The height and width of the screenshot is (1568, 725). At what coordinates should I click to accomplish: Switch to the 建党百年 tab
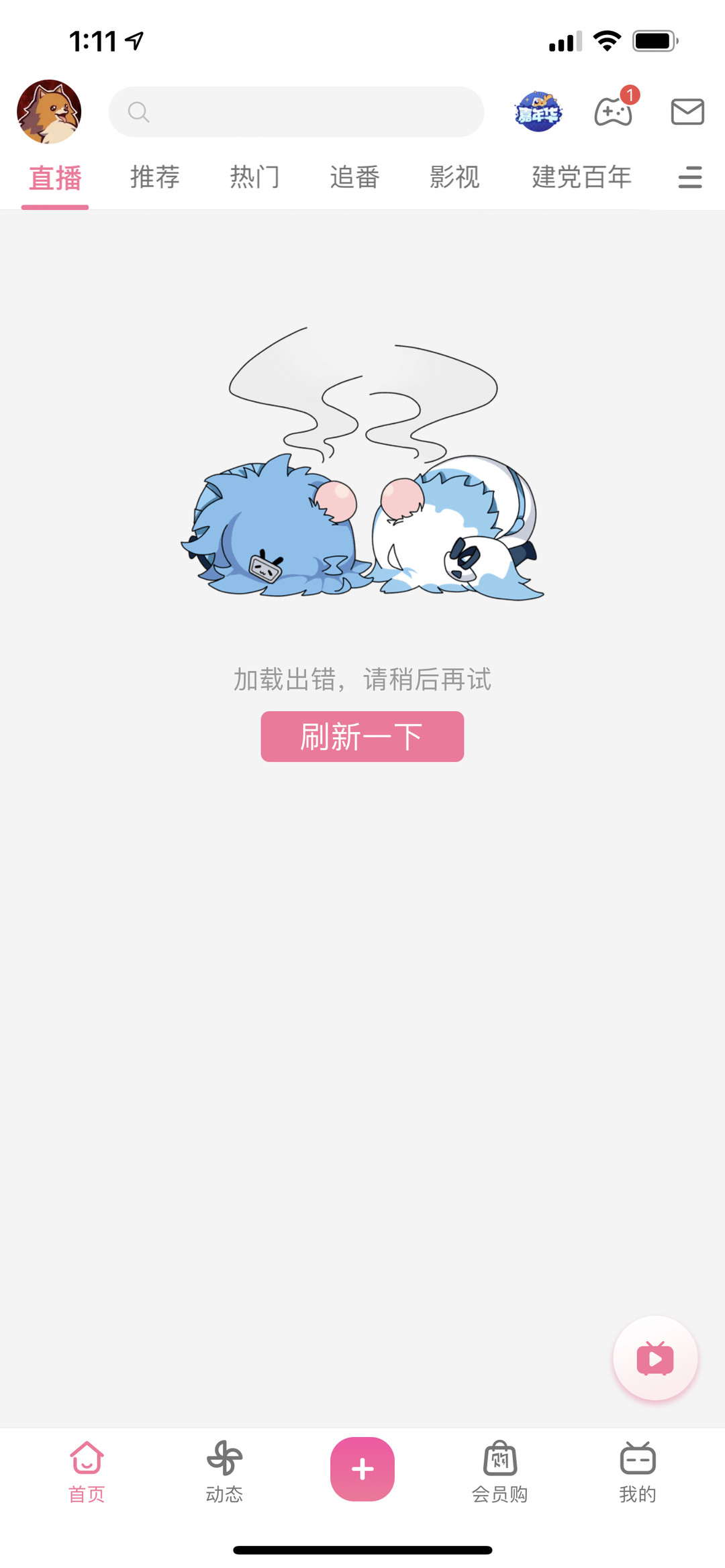tap(581, 177)
